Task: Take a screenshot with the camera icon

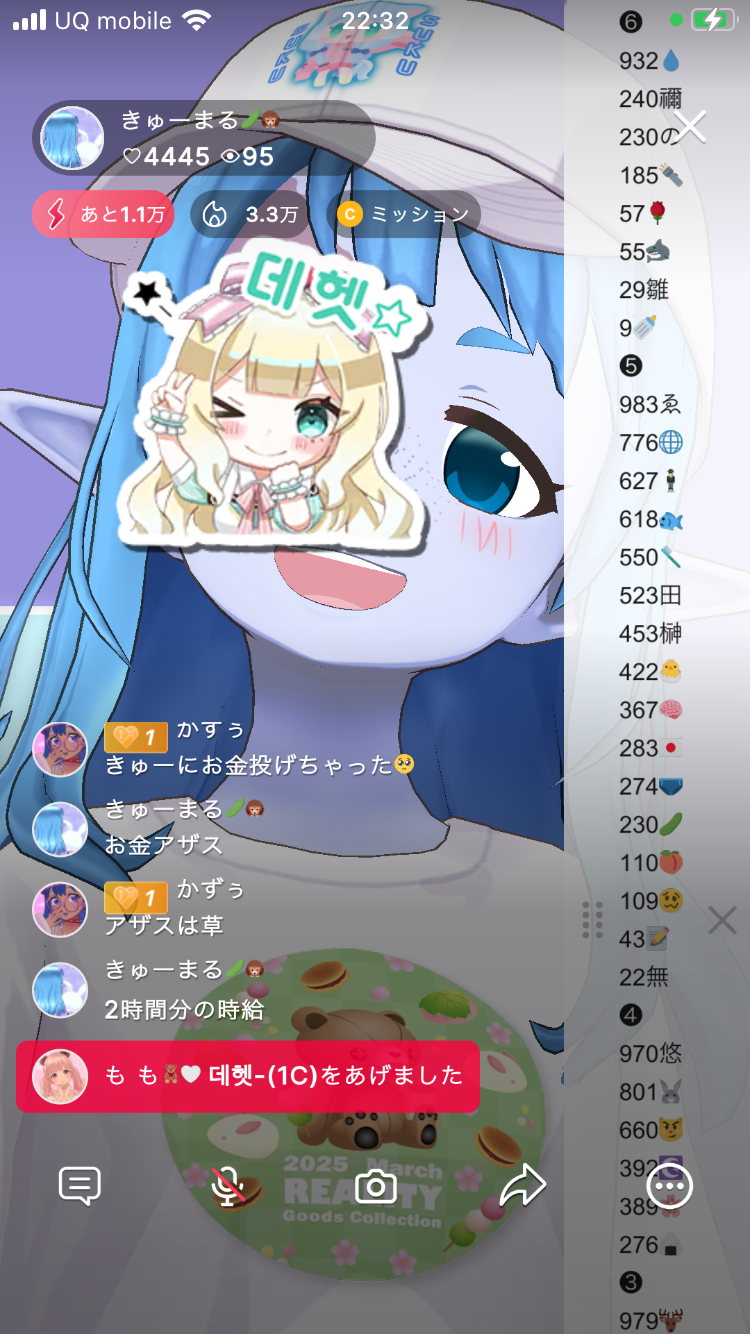Action: (376, 1187)
